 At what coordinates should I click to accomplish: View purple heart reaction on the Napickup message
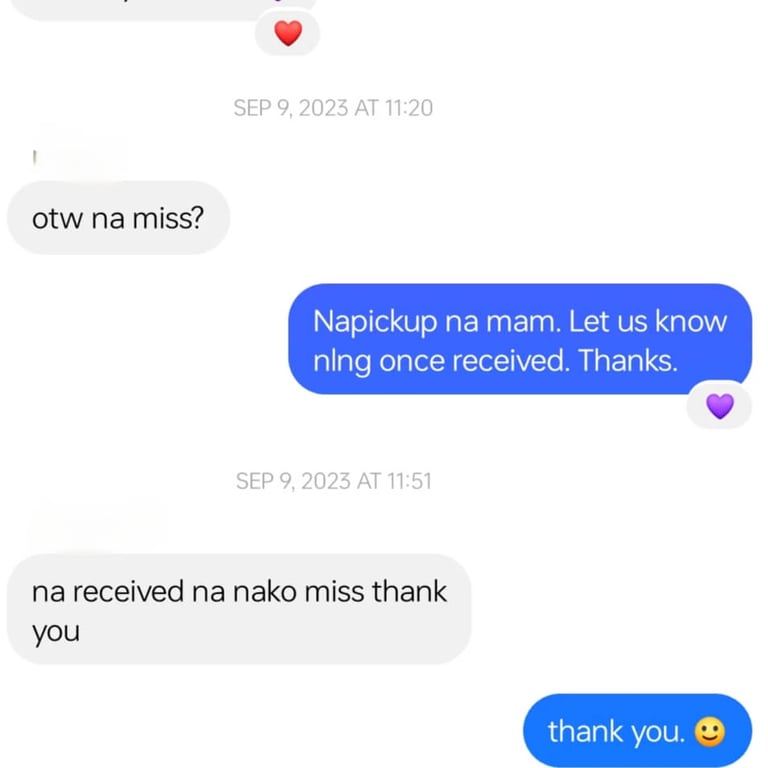719,406
